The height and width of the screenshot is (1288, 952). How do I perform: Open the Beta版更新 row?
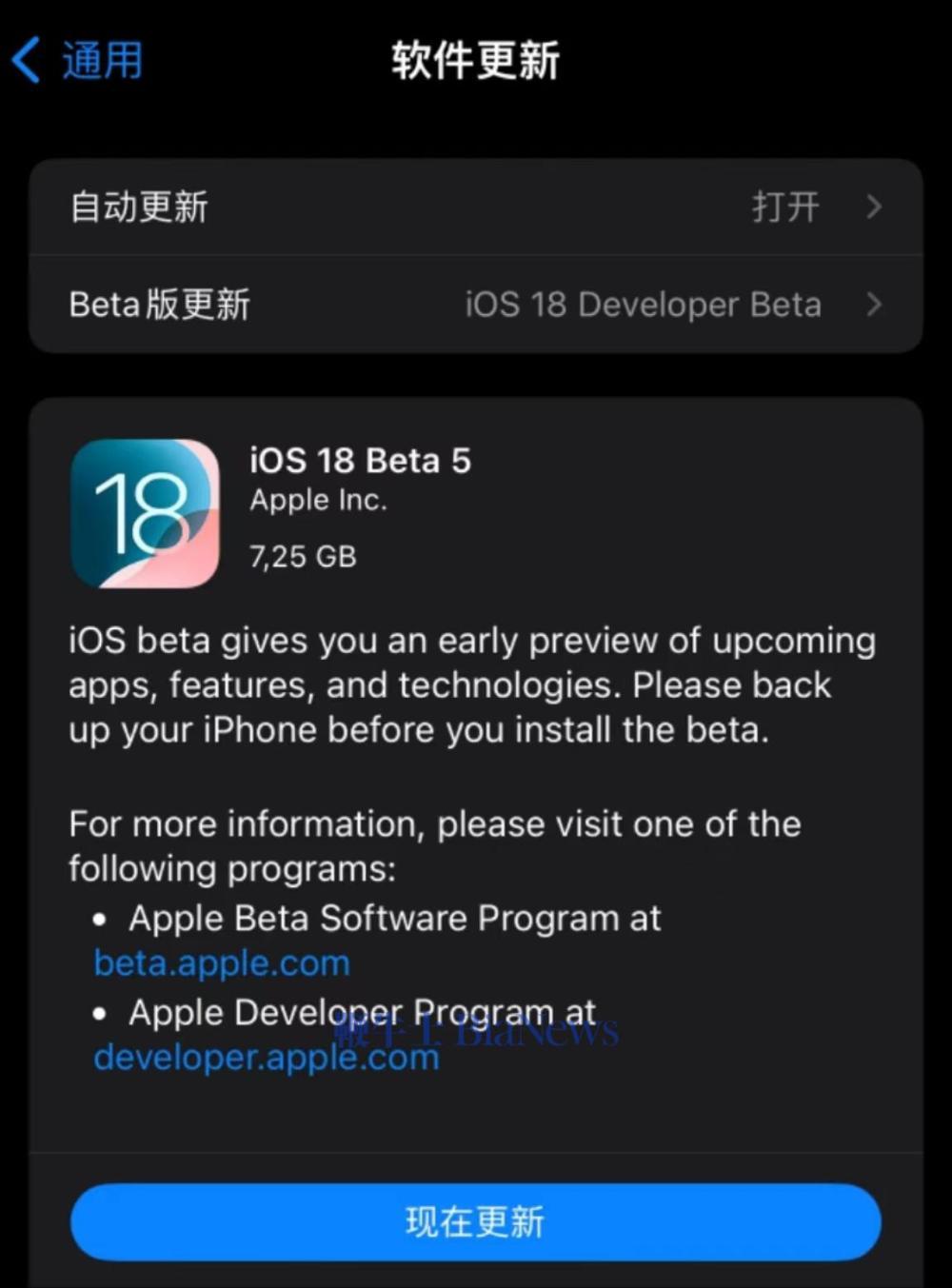click(x=476, y=305)
